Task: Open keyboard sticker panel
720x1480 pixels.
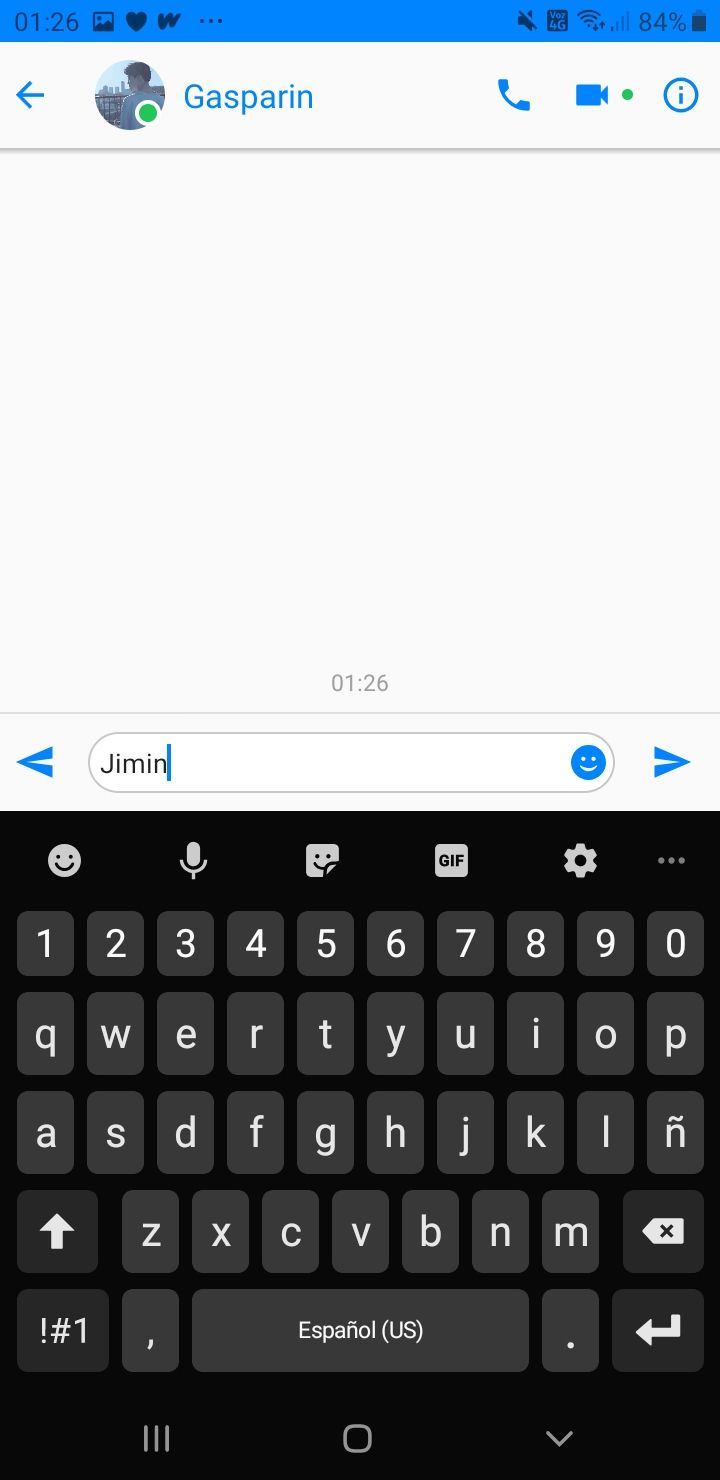Action: pyautogui.click(x=322, y=860)
